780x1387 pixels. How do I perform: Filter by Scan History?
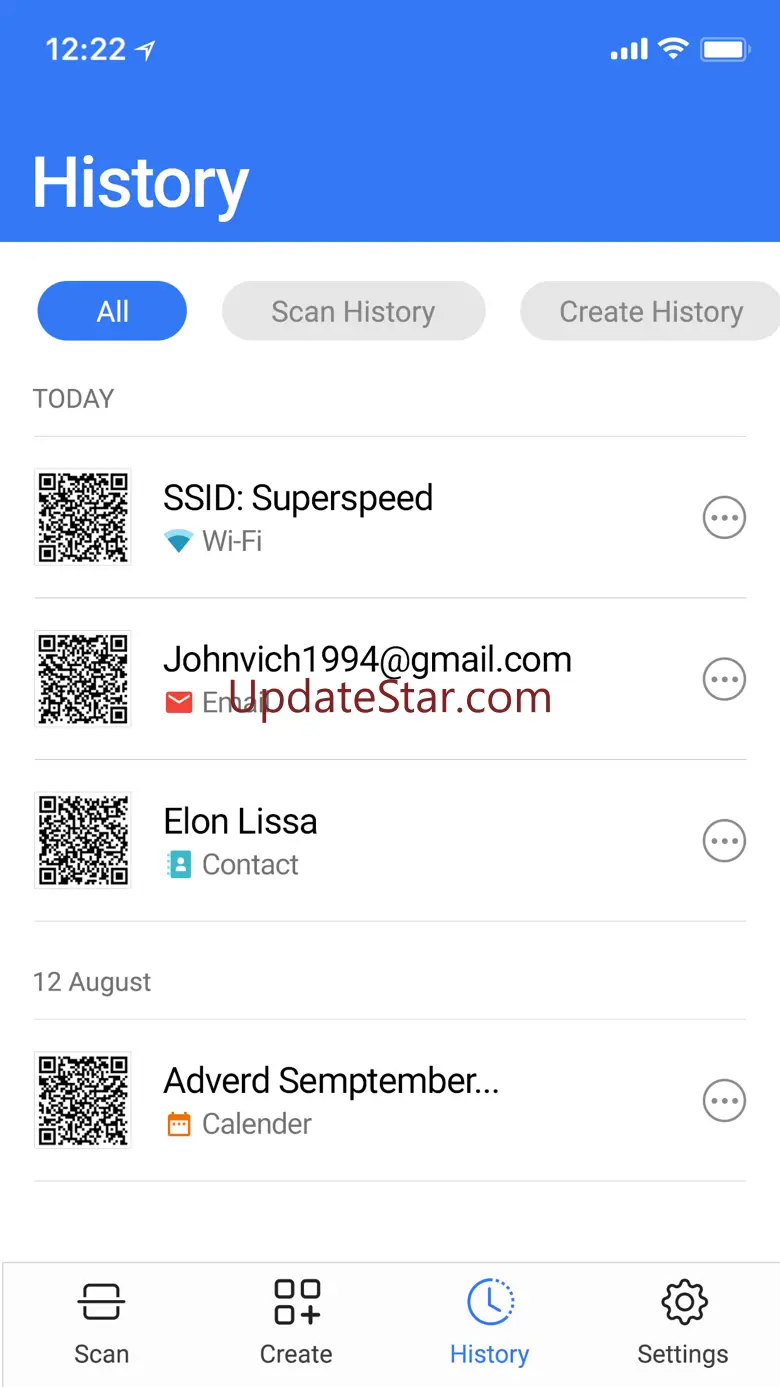(353, 311)
